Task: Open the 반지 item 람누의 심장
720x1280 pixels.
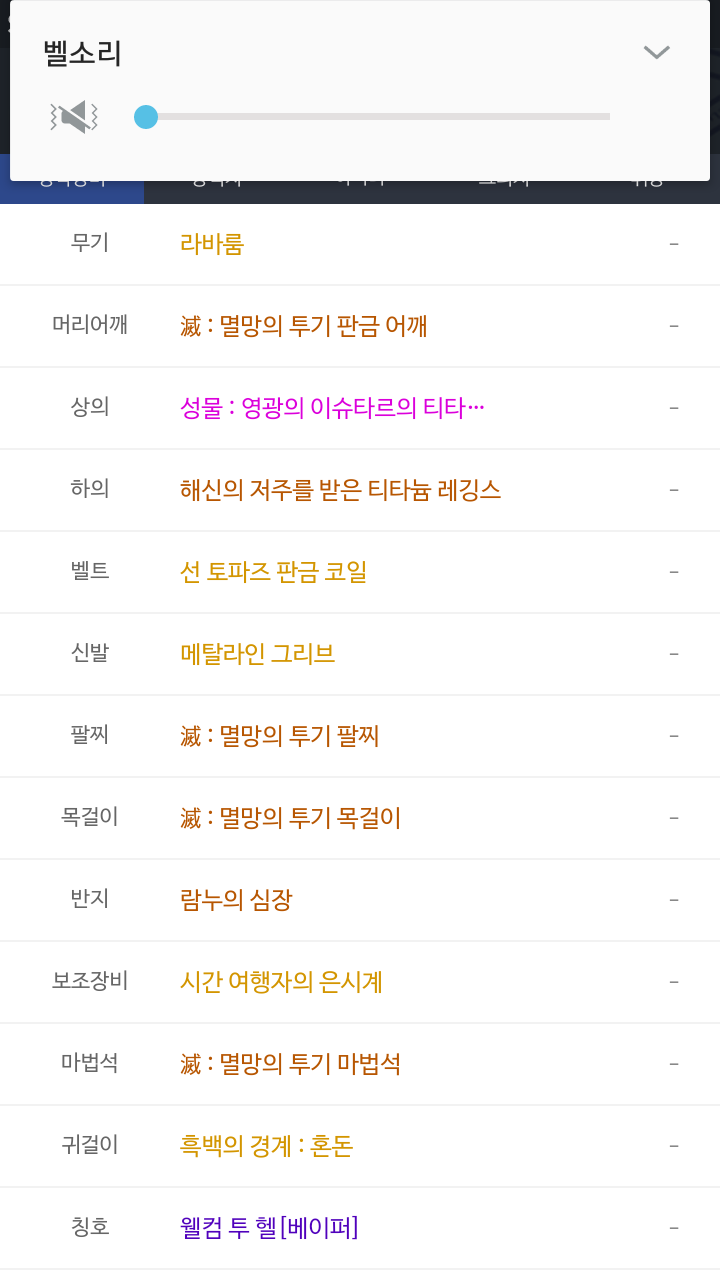Action: [x=236, y=900]
